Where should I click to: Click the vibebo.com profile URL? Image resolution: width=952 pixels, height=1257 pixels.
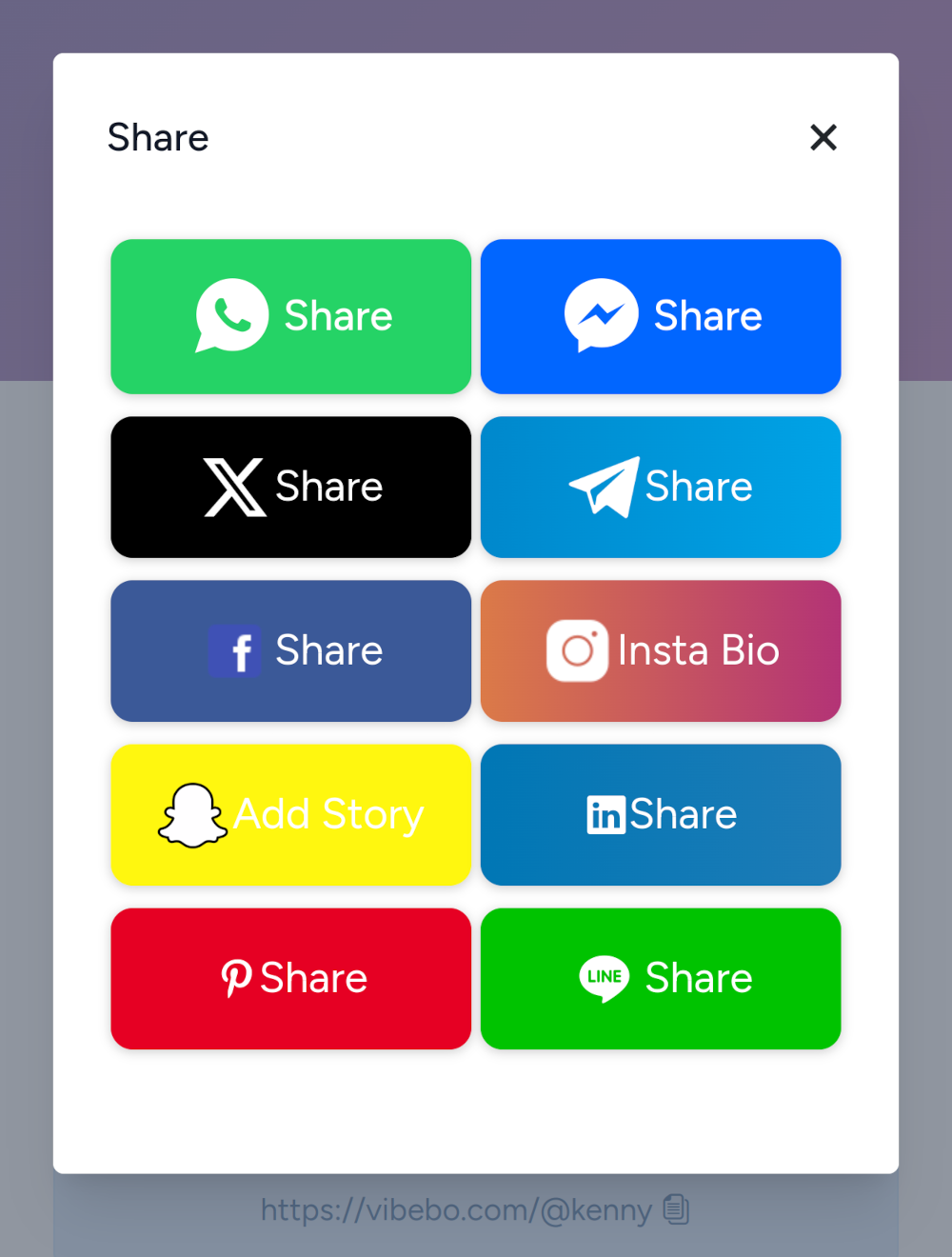coord(454,1209)
